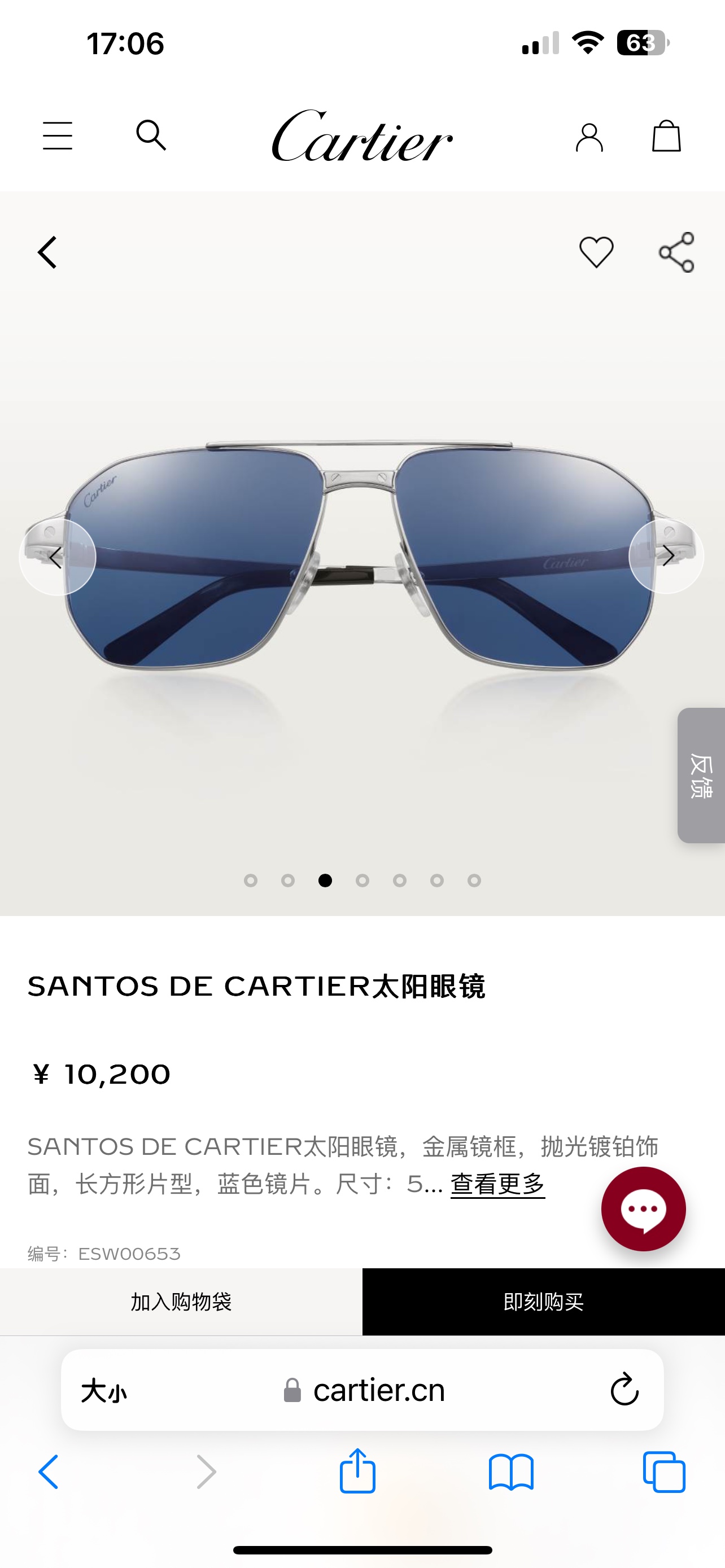Open Safari tabs overview

pos(664,1472)
